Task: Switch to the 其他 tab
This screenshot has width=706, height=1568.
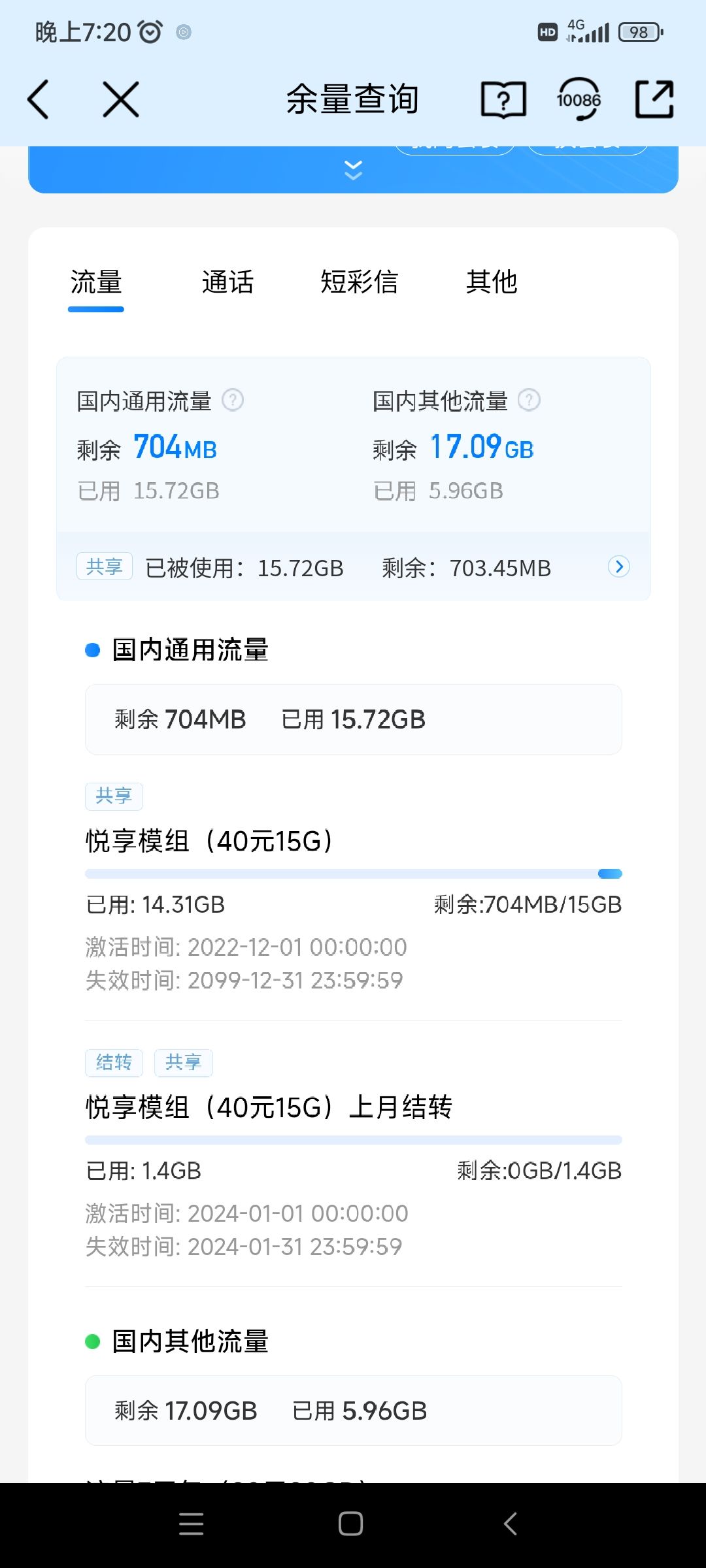Action: pos(492,282)
